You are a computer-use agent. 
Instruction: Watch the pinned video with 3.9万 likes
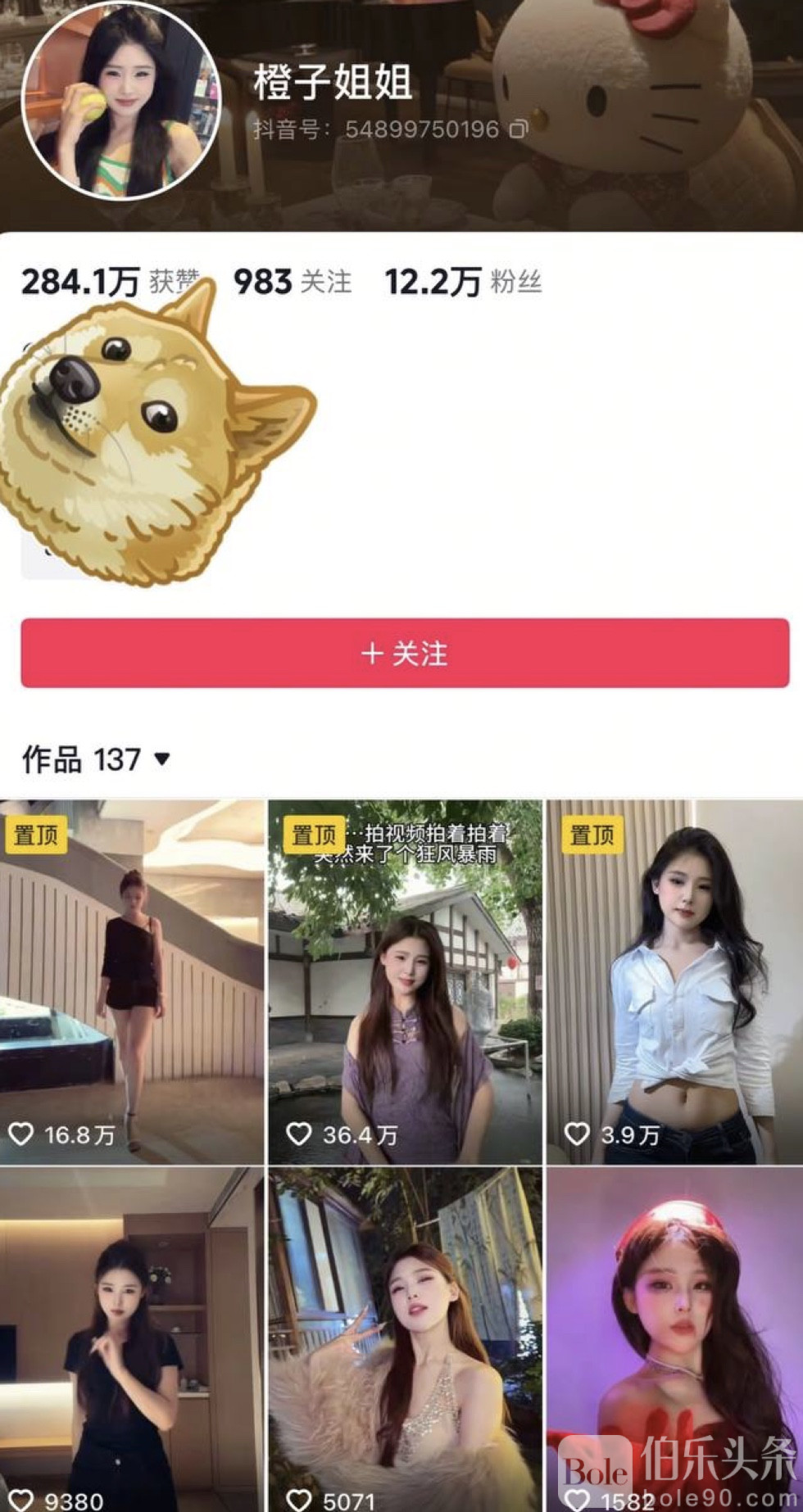pos(674,981)
